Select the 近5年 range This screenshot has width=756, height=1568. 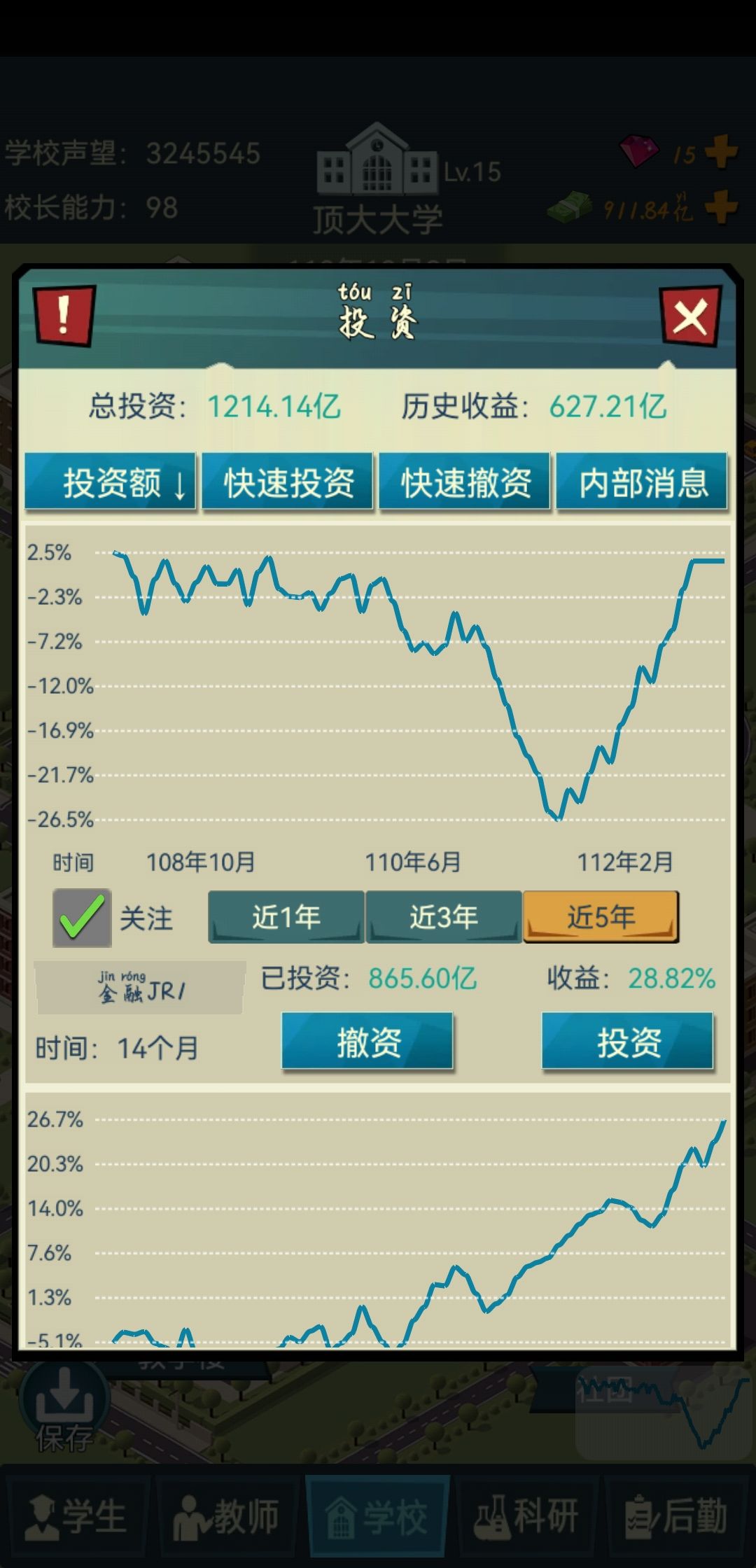(x=601, y=917)
